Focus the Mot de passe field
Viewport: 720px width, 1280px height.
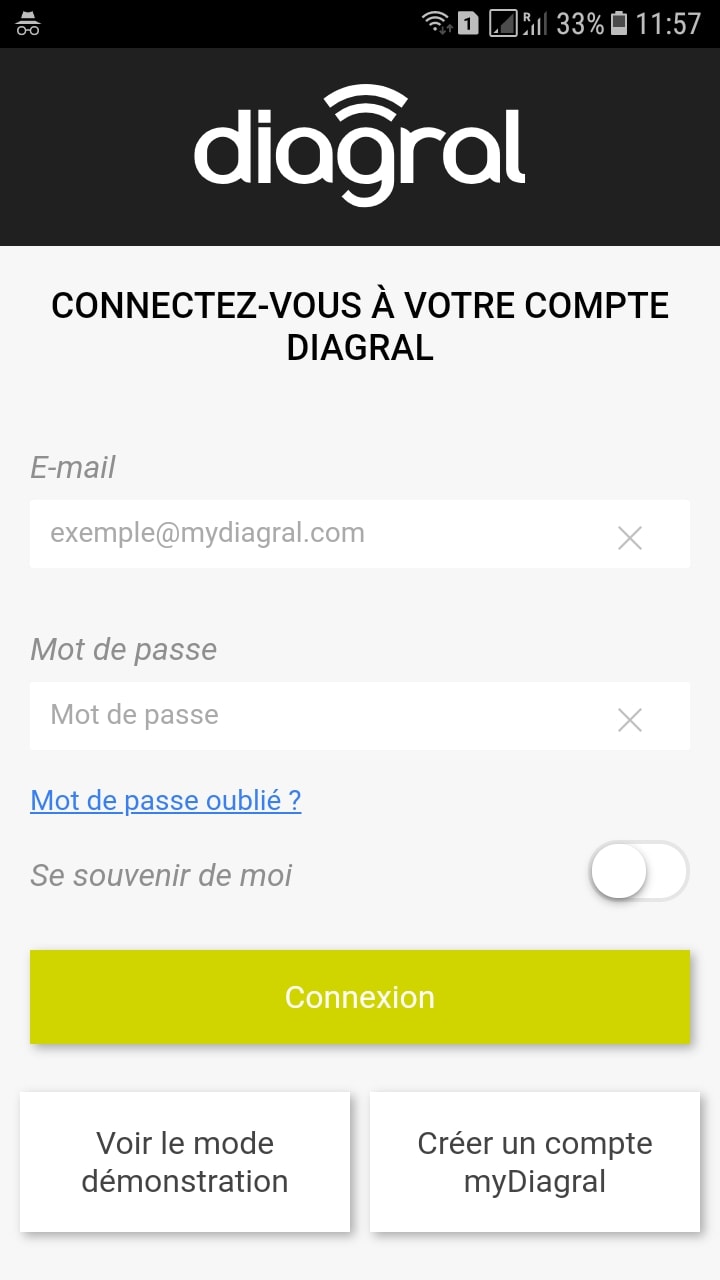360,716
